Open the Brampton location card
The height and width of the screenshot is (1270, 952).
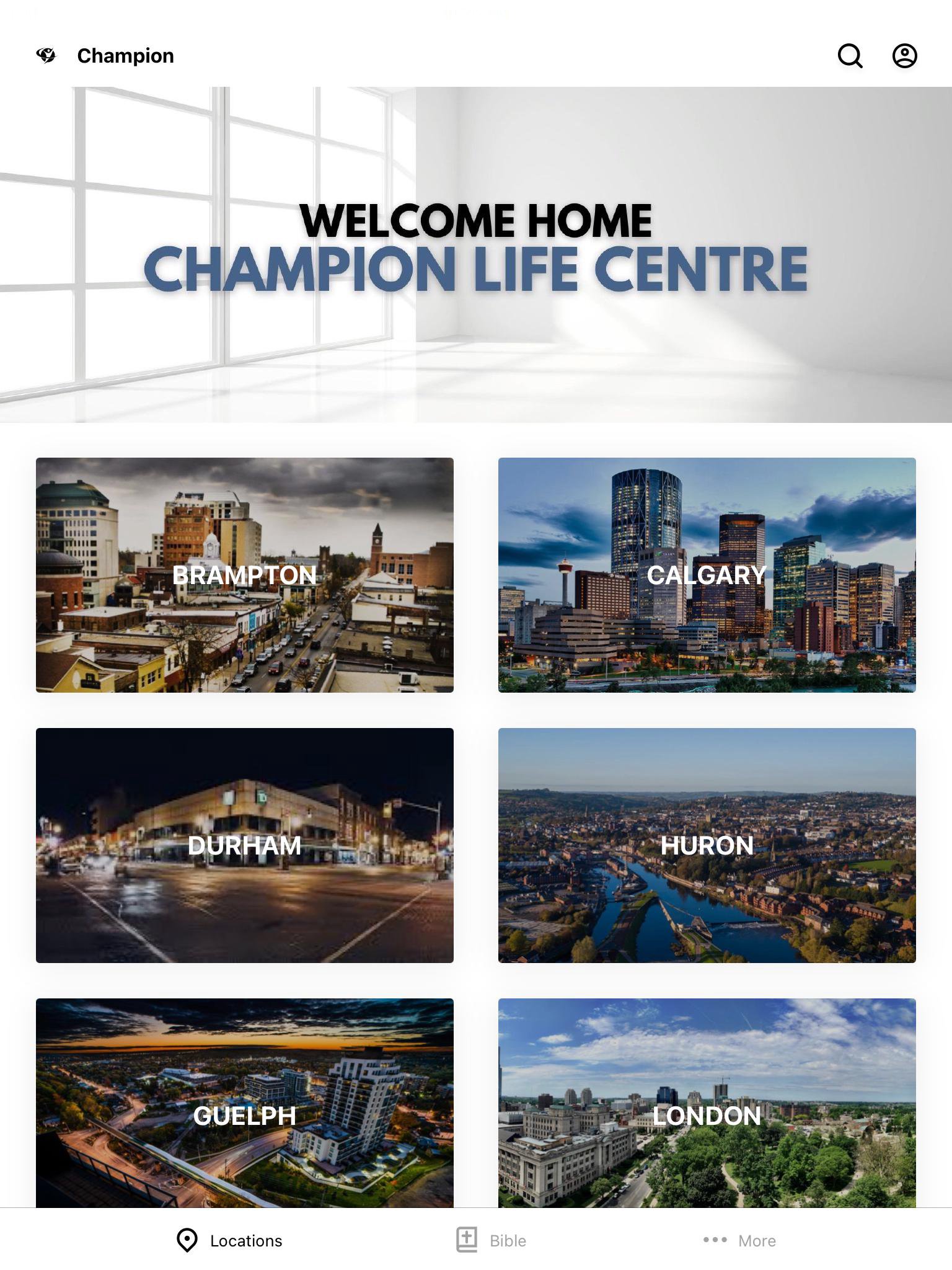[x=245, y=575]
